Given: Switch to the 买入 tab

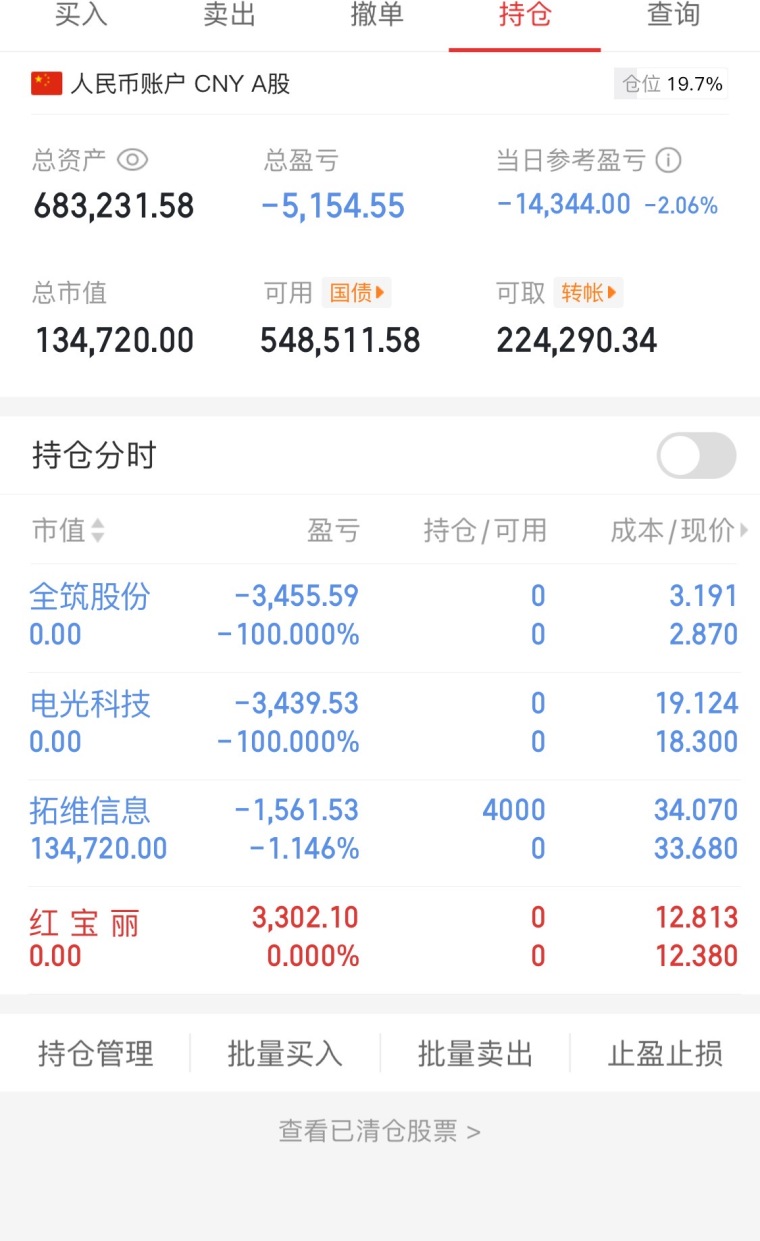Looking at the screenshot, I should [81, 15].
